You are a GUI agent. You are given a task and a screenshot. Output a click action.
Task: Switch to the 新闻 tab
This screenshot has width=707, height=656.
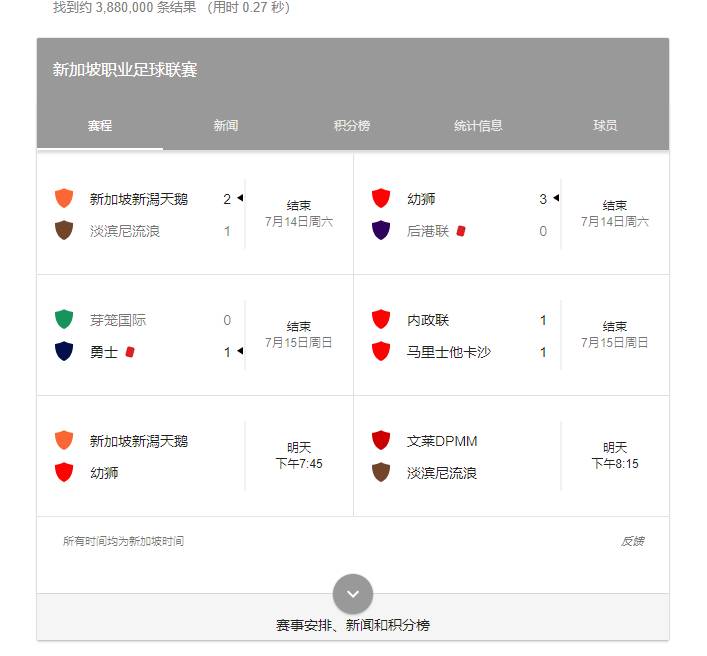226,126
